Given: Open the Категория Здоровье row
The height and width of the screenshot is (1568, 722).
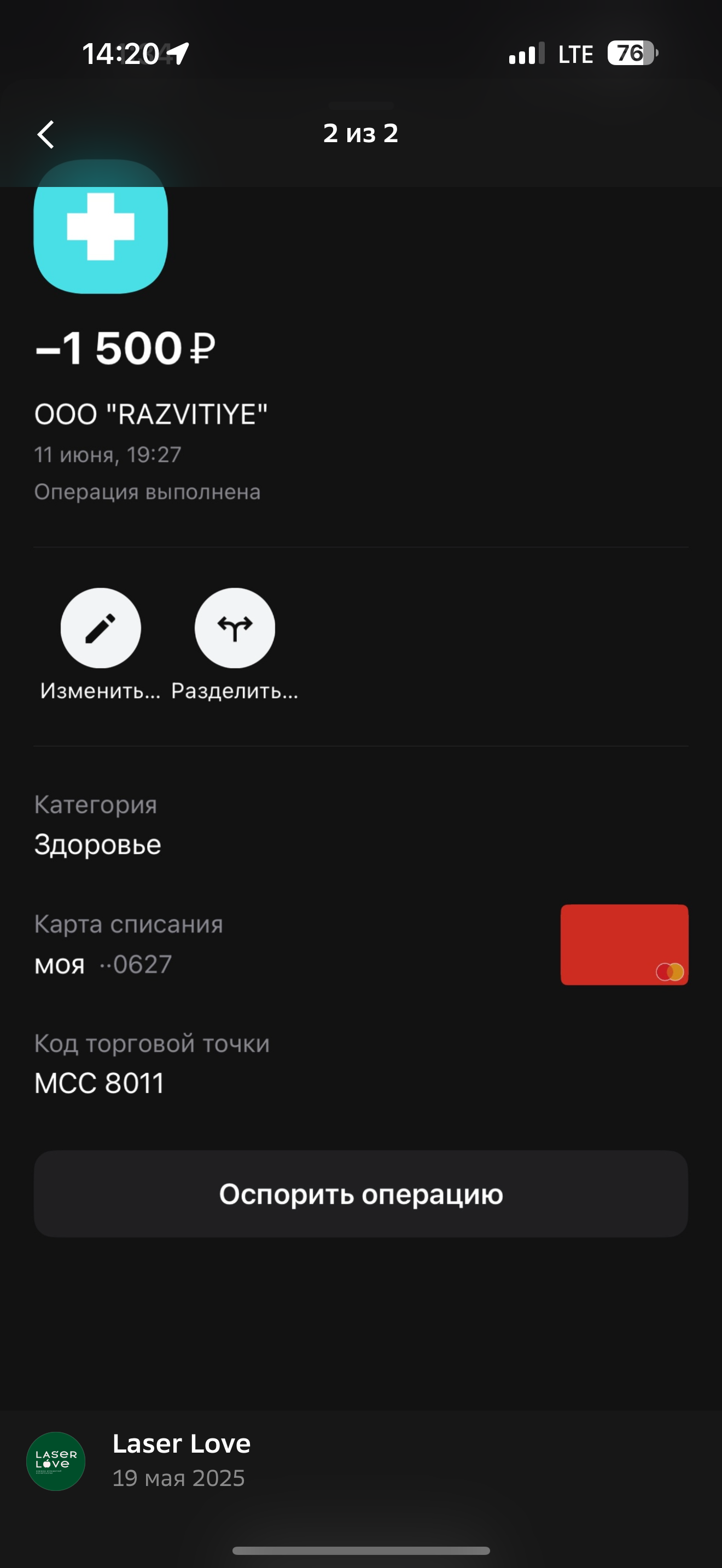Looking at the screenshot, I should click(361, 825).
